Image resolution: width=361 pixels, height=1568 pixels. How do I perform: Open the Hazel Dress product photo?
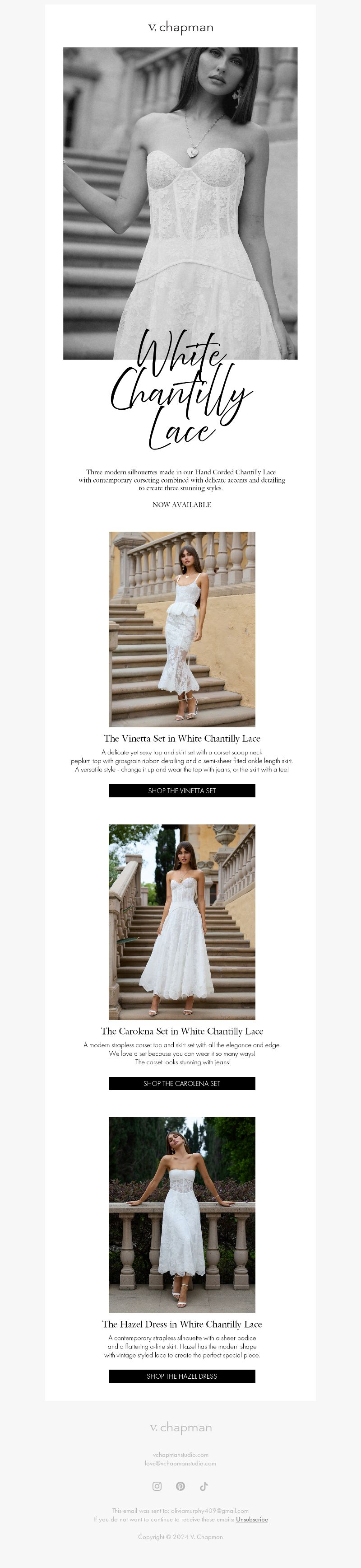pos(182,1214)
